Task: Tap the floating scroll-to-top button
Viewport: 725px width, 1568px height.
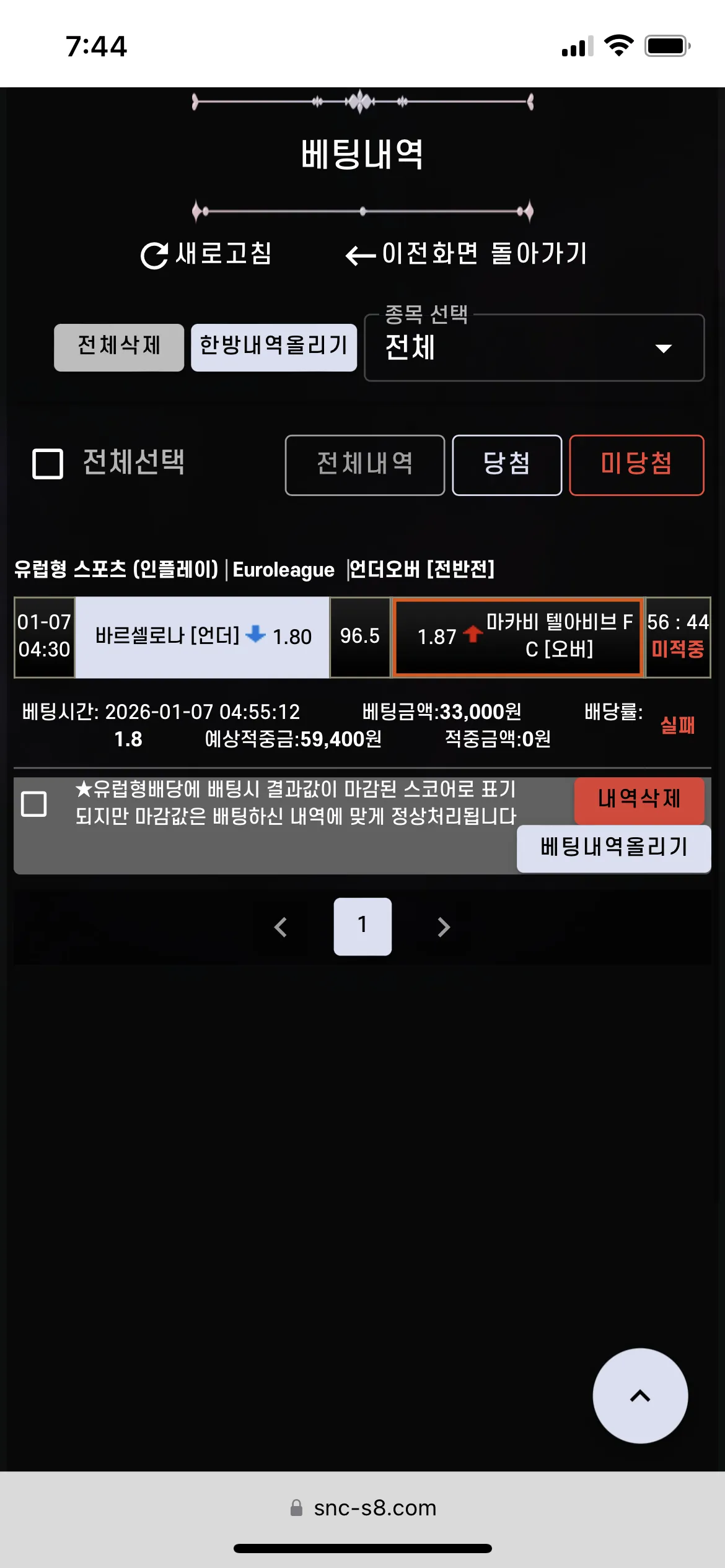Action: coord(640,1396)
